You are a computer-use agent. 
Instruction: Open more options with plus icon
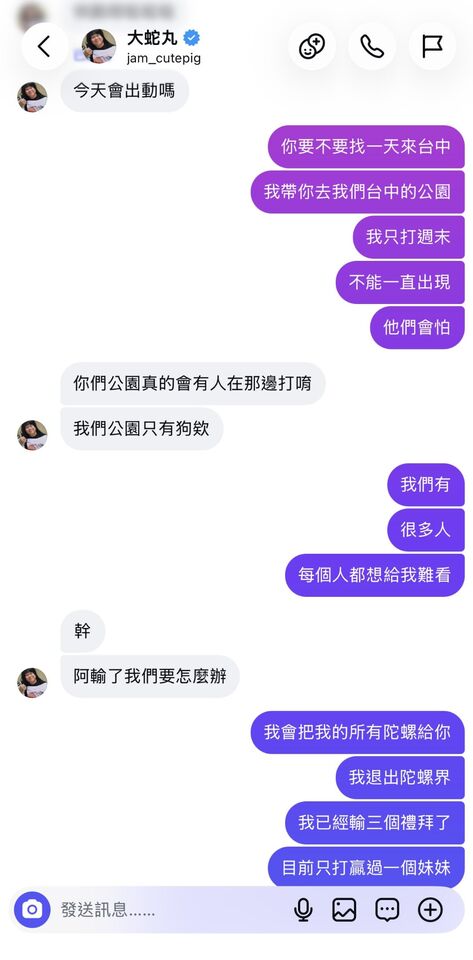[x=430, y=910]
